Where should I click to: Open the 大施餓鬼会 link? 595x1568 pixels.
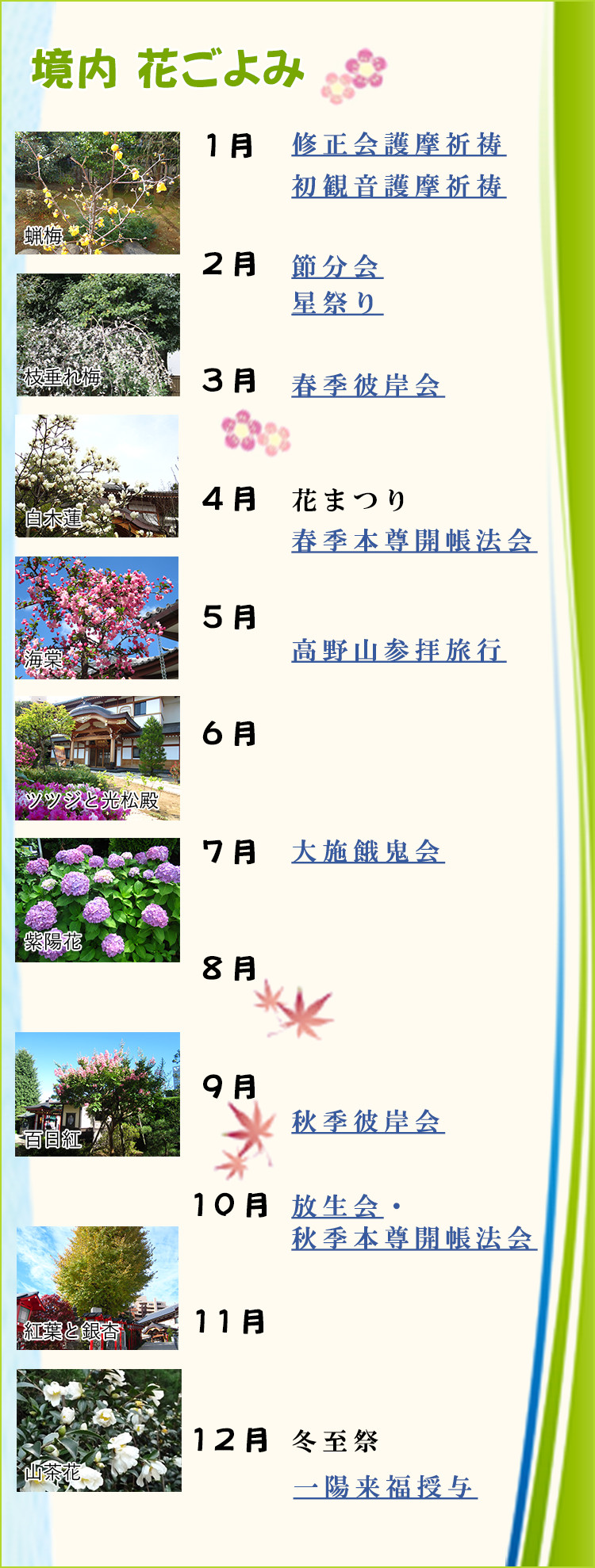[367, 851]
